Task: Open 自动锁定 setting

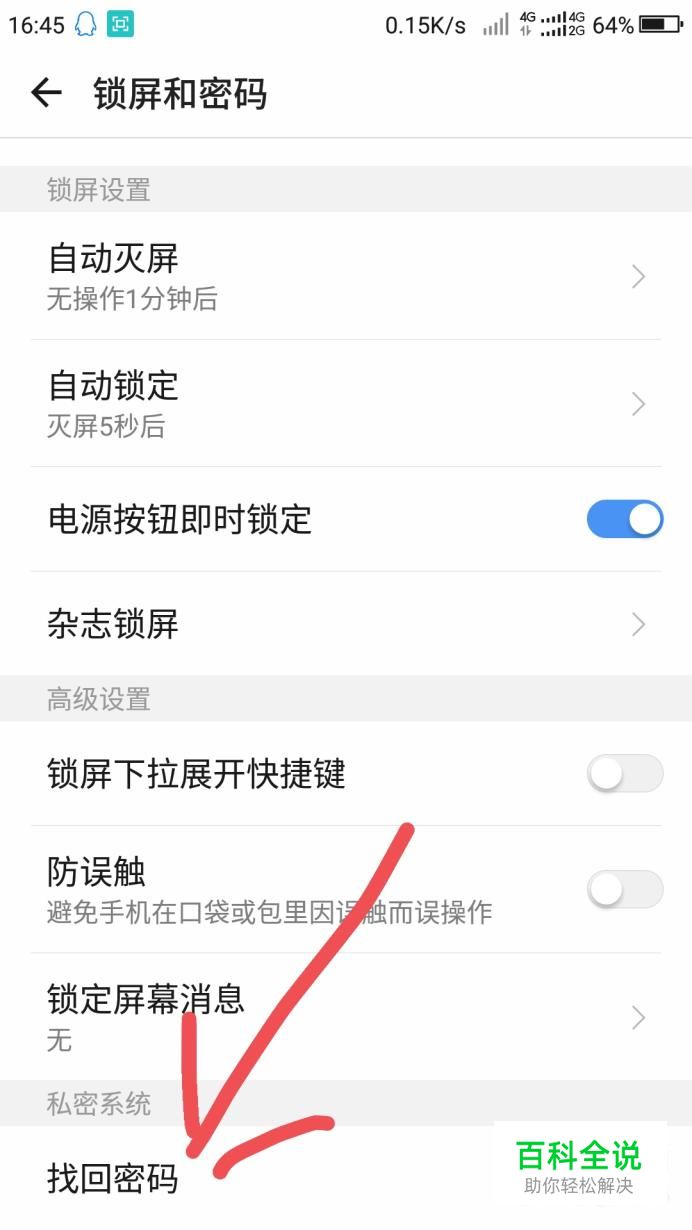Action: 345,403
